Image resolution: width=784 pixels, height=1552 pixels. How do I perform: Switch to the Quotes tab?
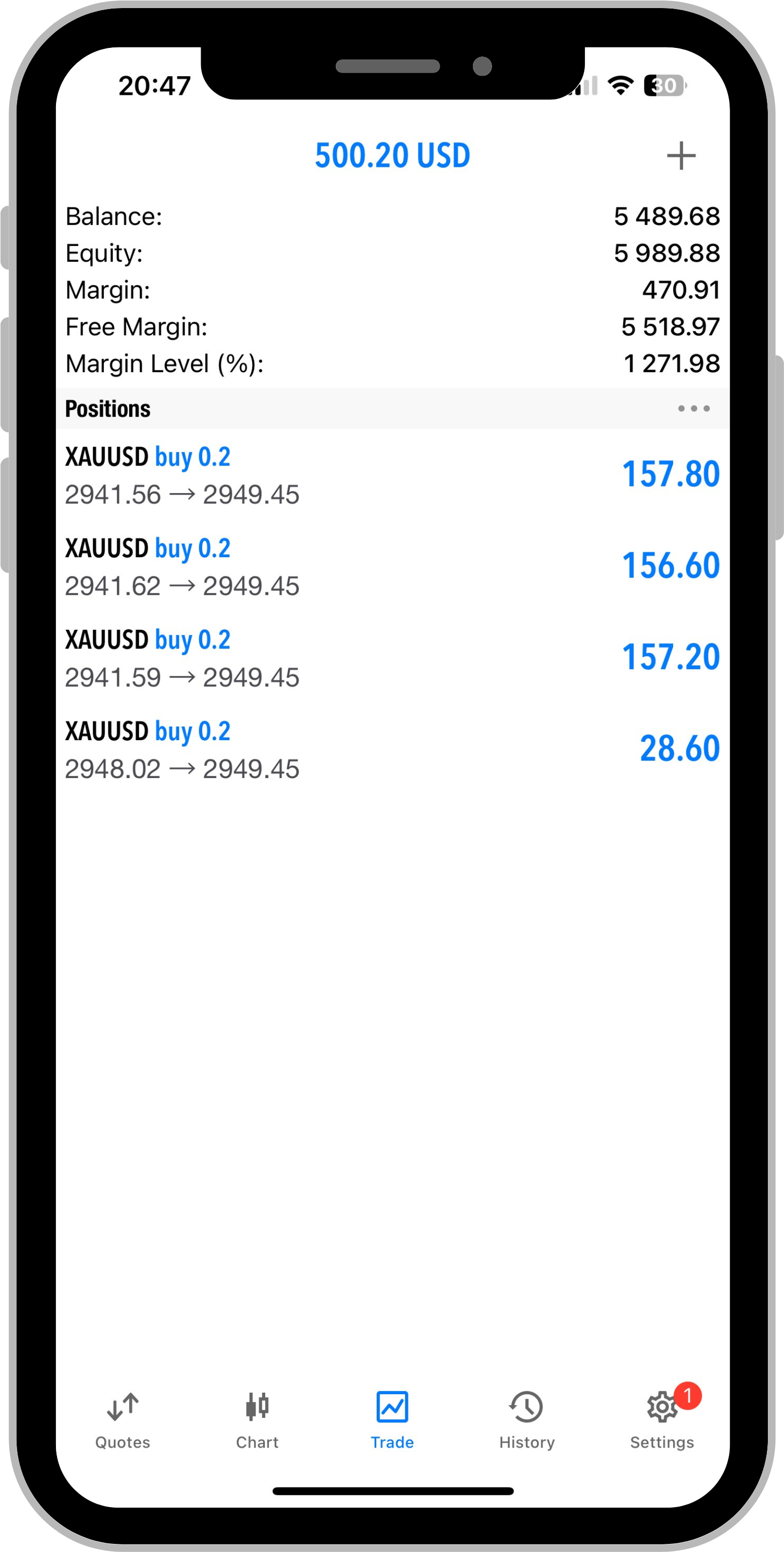123,1421
